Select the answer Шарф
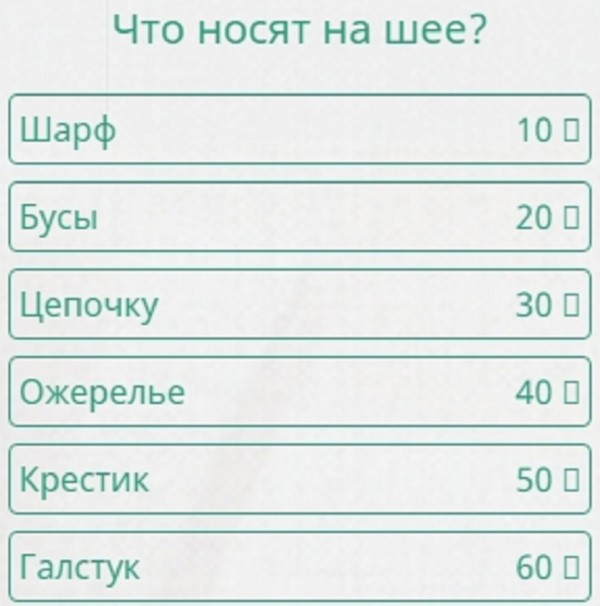This screenshot has width=600, height=606. (x=299, y=129)
